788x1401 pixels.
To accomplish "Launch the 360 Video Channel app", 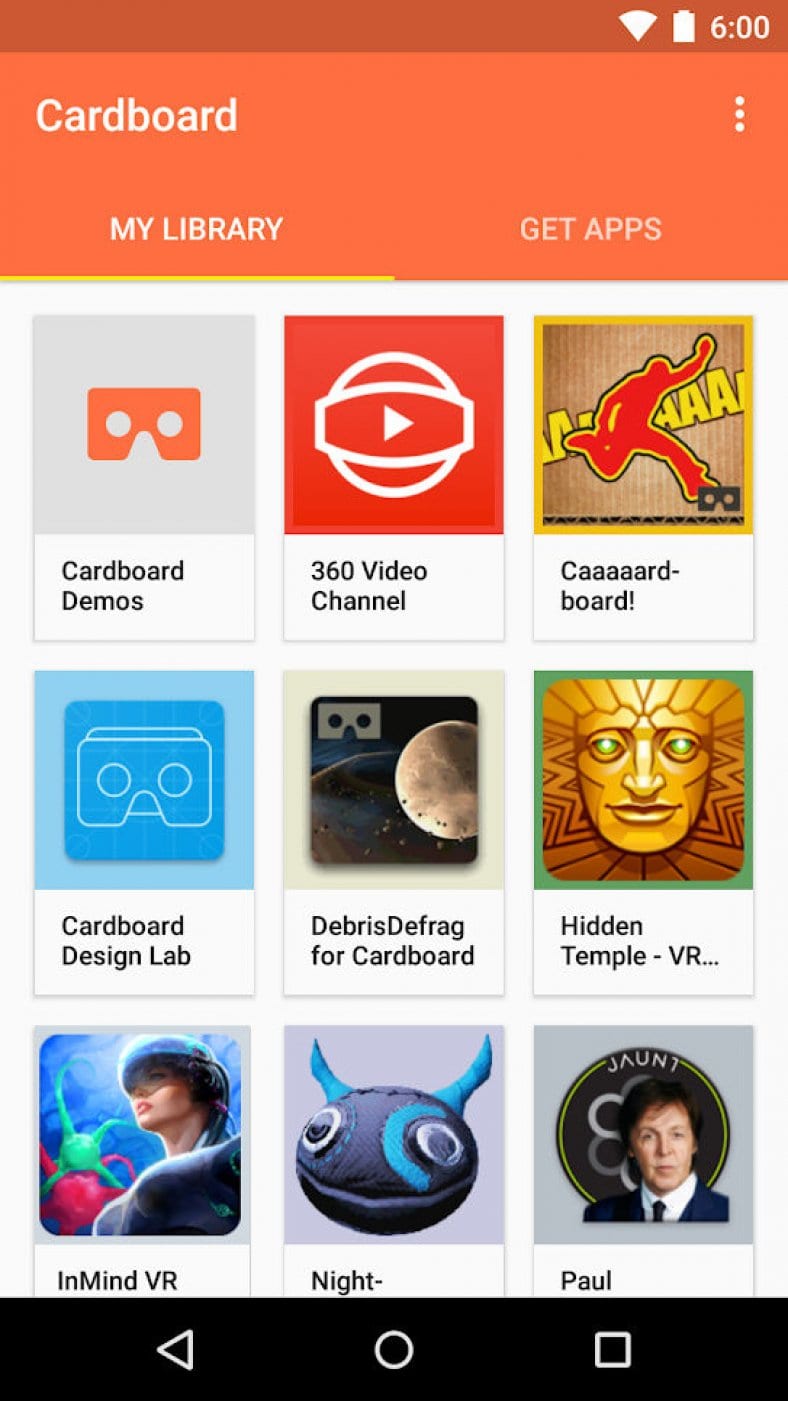I will click(393, 423).
